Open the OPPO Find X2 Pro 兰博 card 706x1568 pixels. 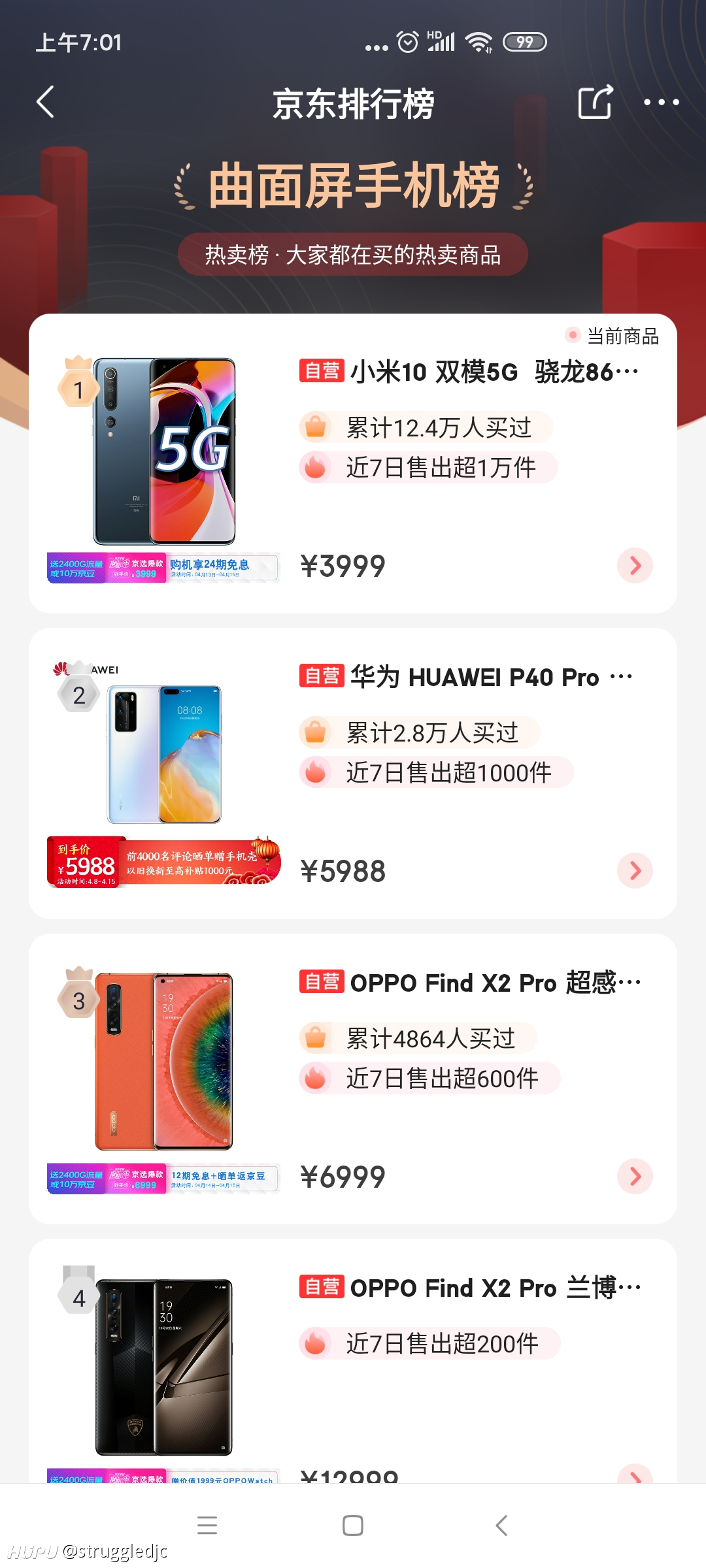[353, 1361]
